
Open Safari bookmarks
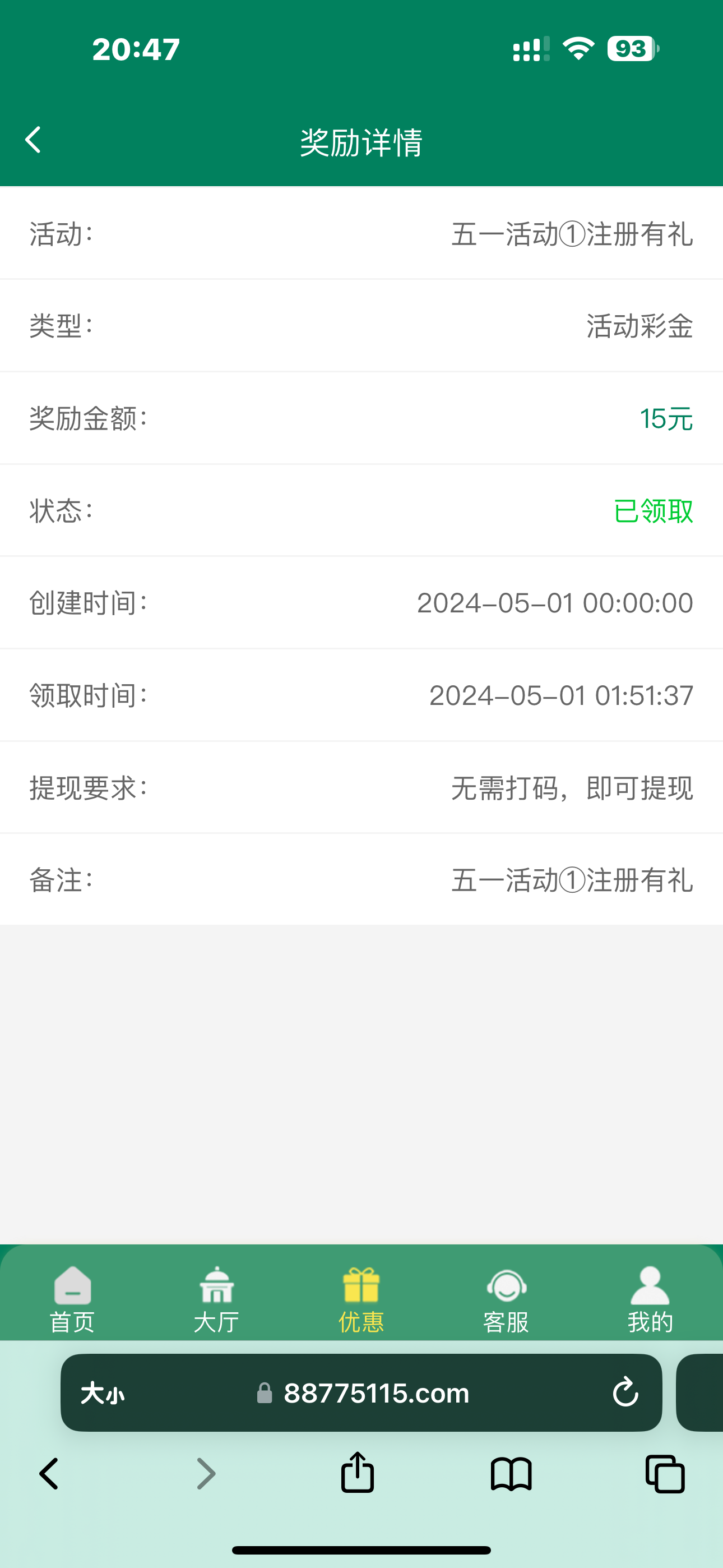(511, 1474)
